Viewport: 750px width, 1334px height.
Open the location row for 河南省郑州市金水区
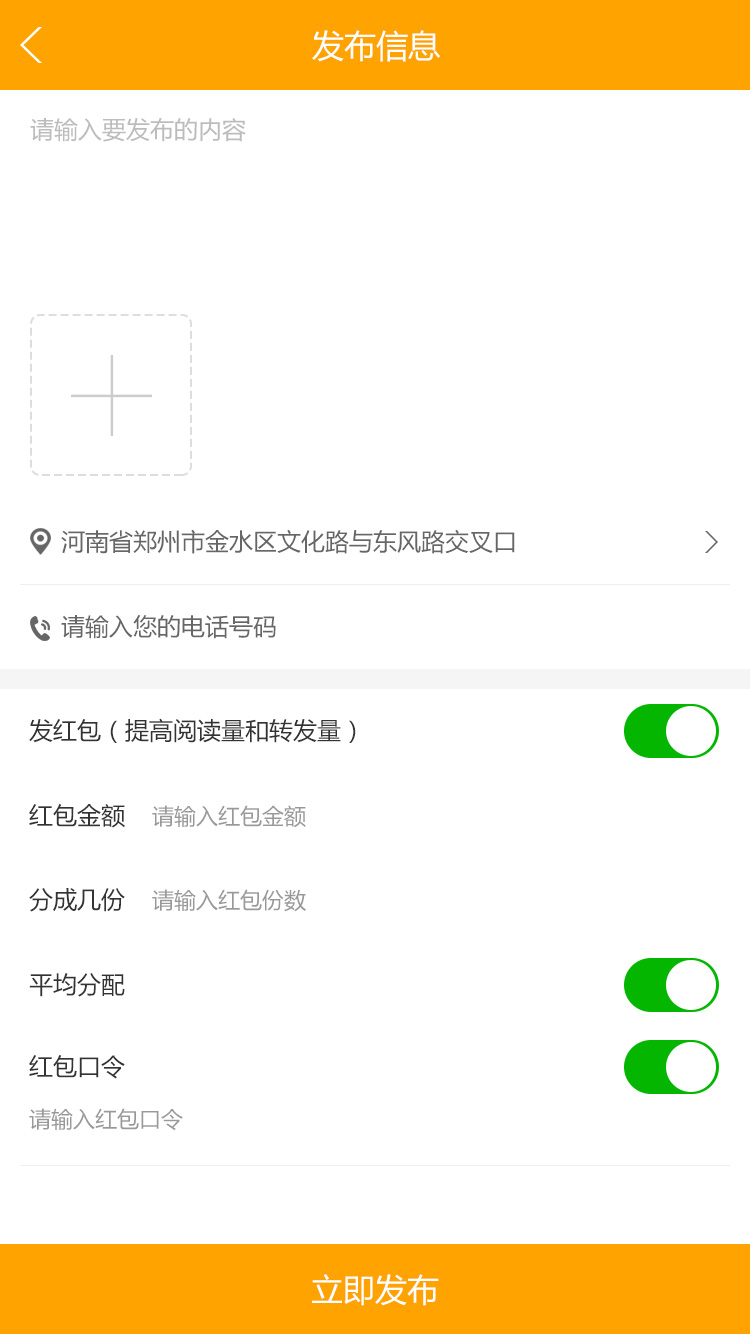click(375, 542)
